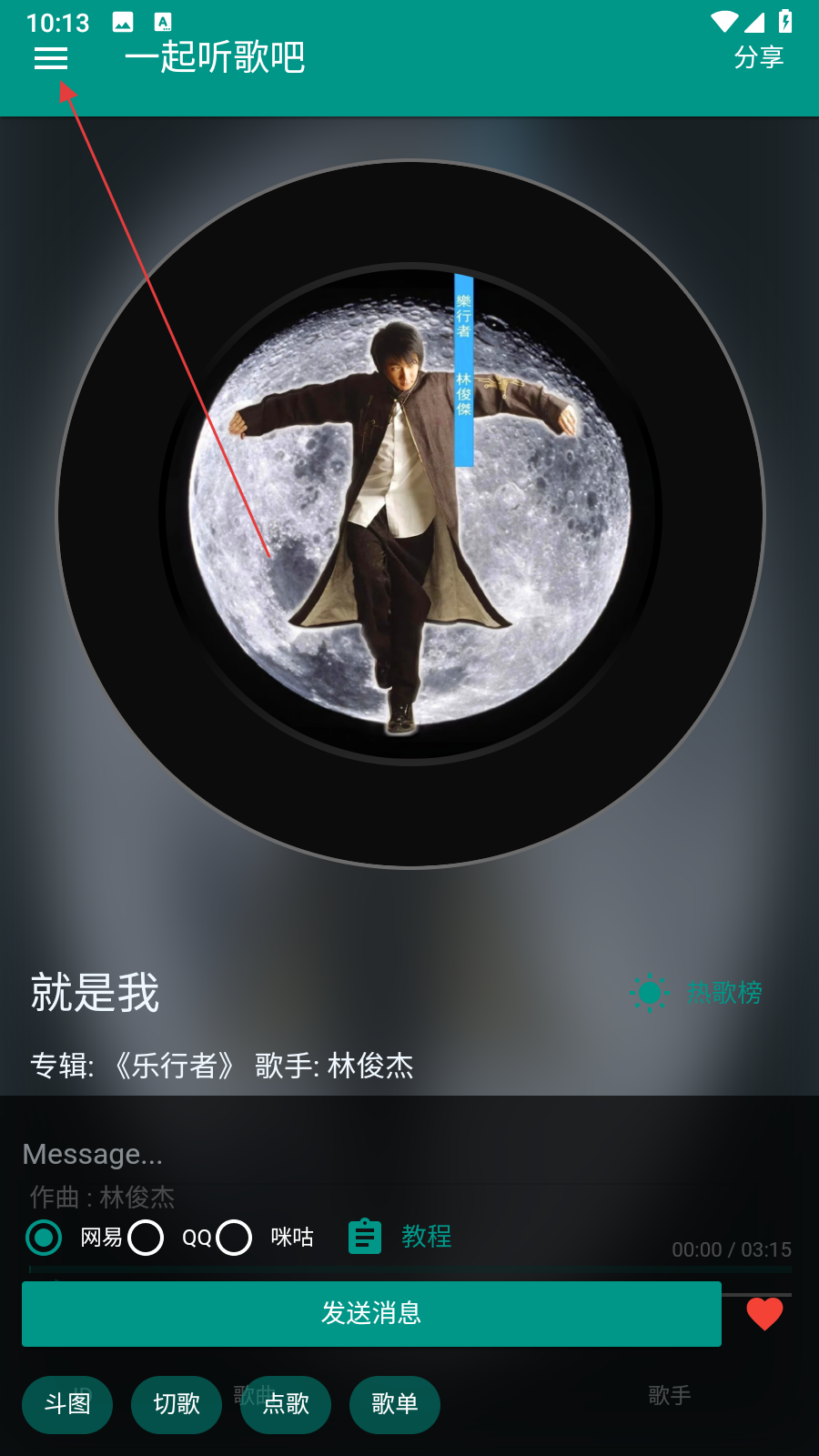Tap 分享 to share
The height and width of the screenshot is (1456, 819).
(x=758, y=57)
